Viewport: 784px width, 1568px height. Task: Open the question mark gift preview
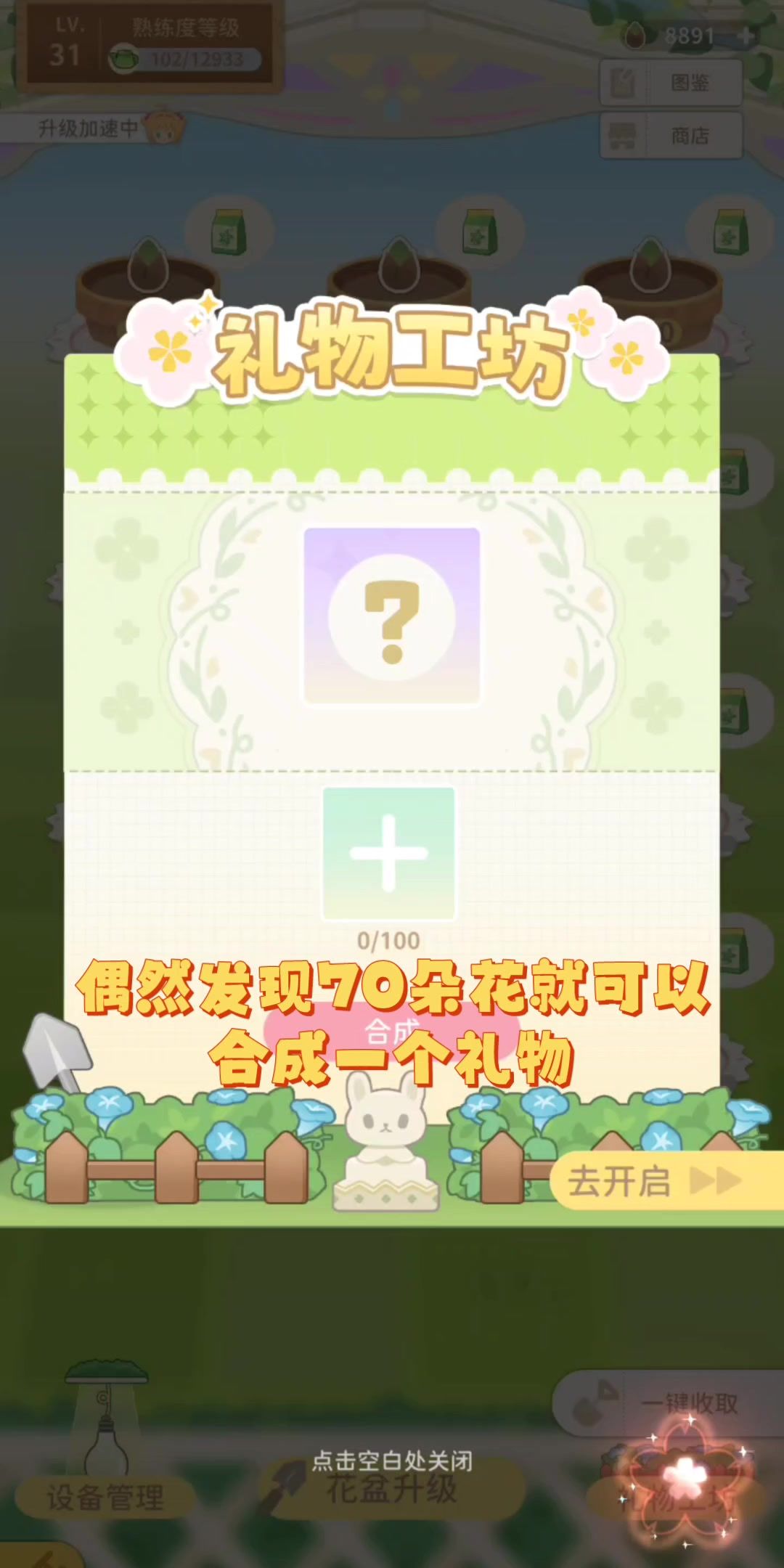tap(391, 616)
